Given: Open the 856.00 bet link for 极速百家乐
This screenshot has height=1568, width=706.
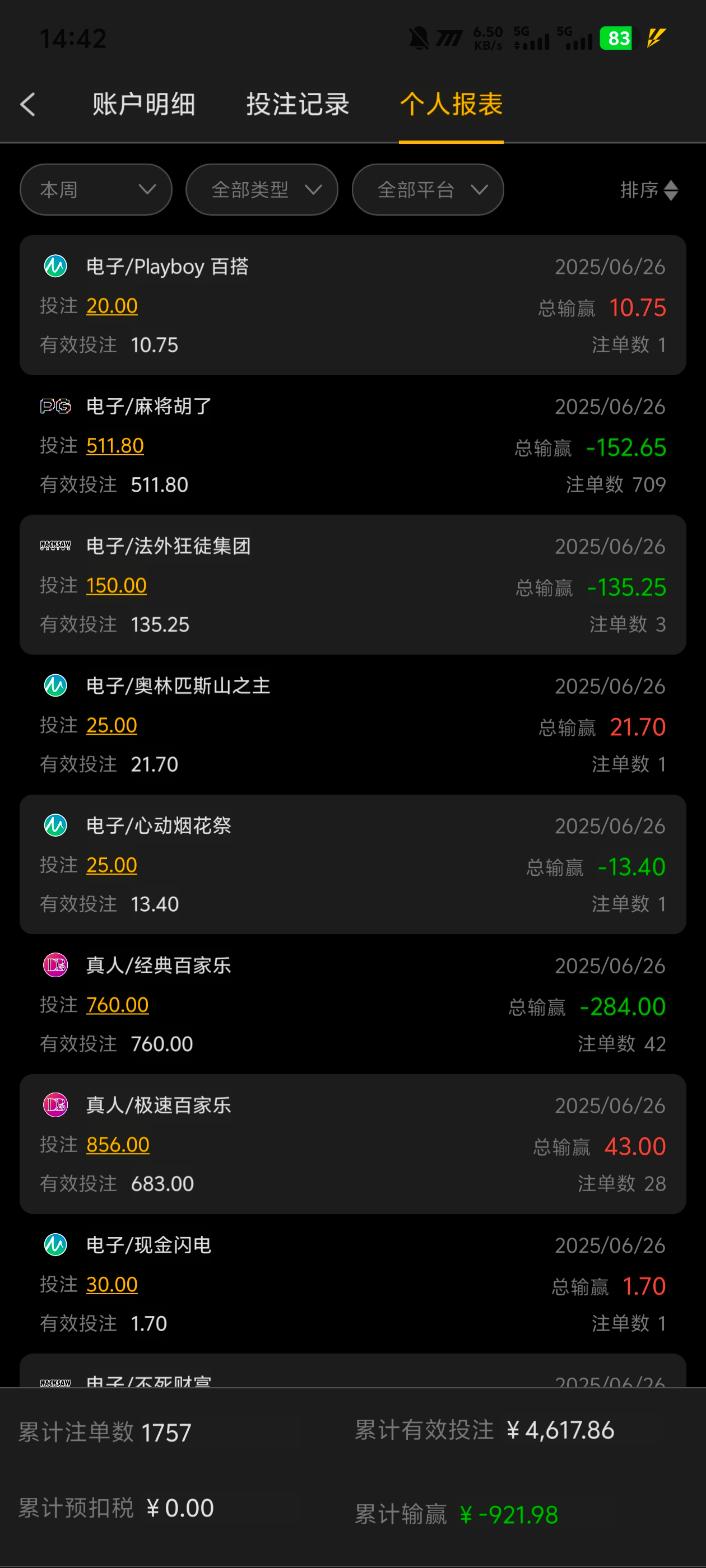Looking at the screenshot, I should point(118,1144).
